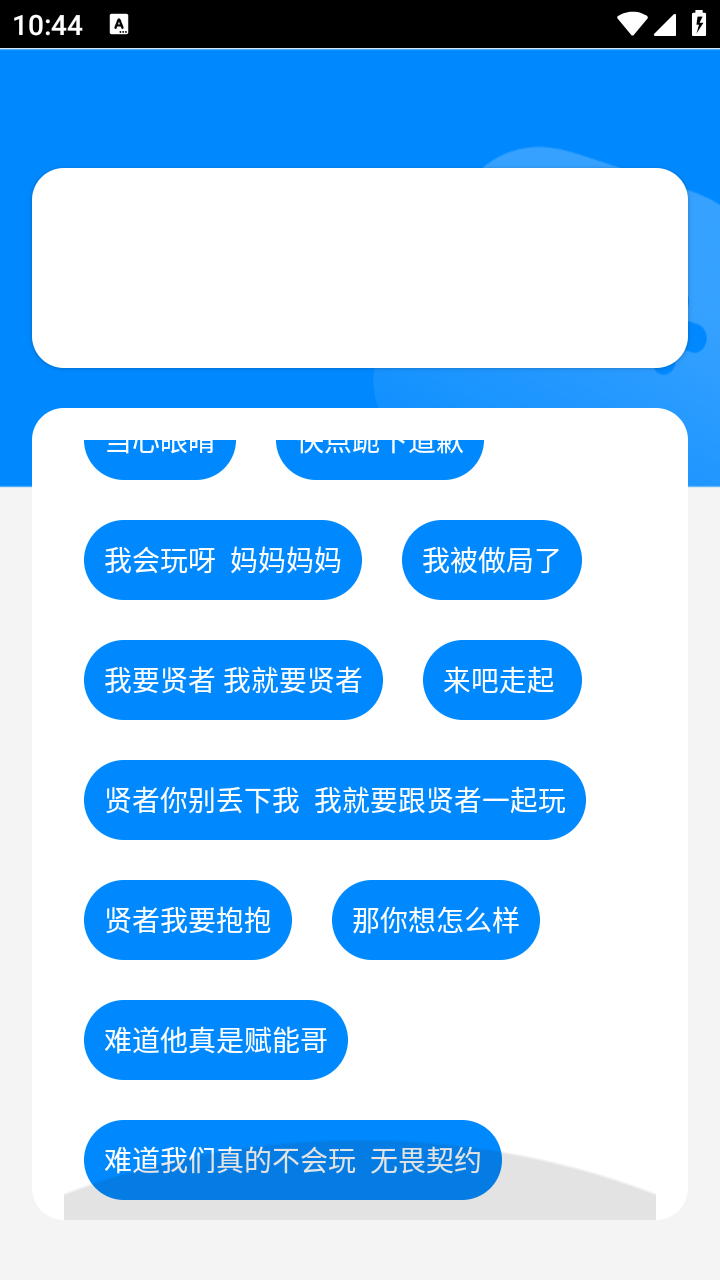Tap the status bar to view notifications
This screenshot has height=1280, width=720.
pyautogui.click(x=360, y=25)
